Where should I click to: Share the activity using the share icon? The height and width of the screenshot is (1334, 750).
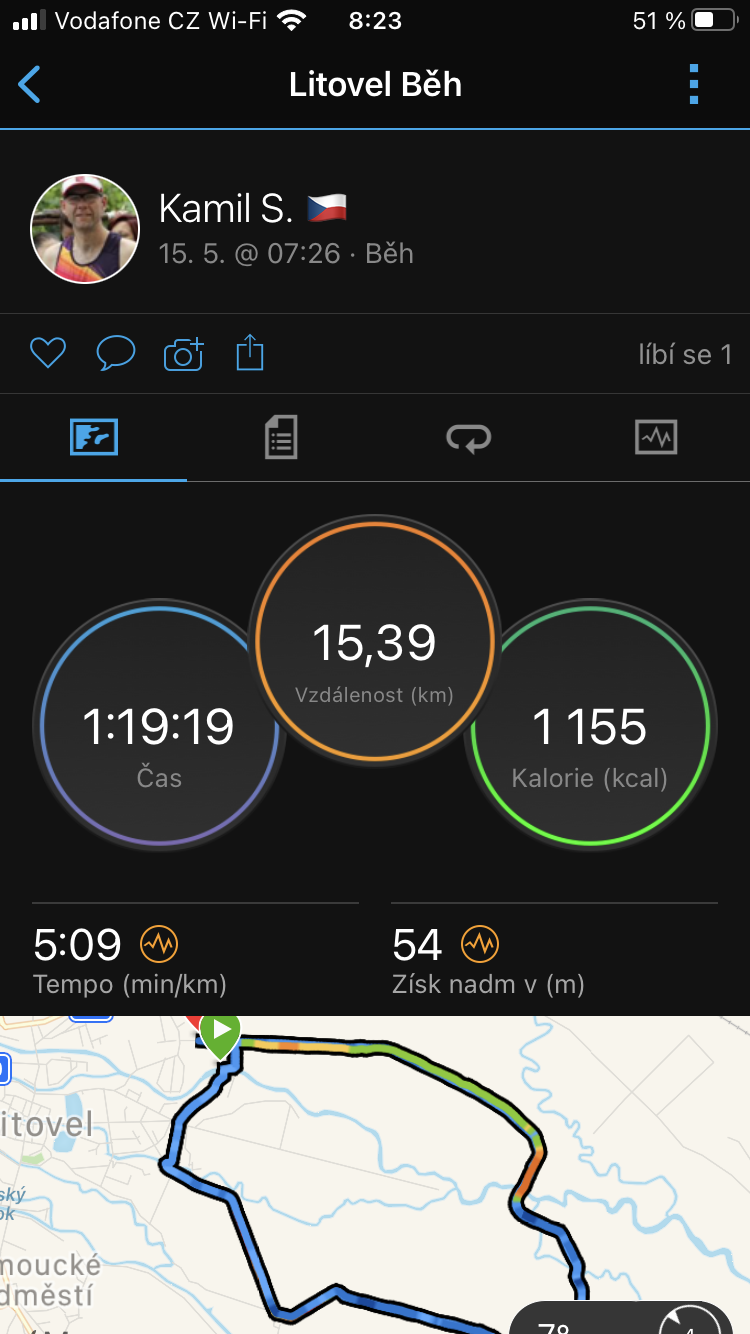pyautogui.click(x=250, y=353)
